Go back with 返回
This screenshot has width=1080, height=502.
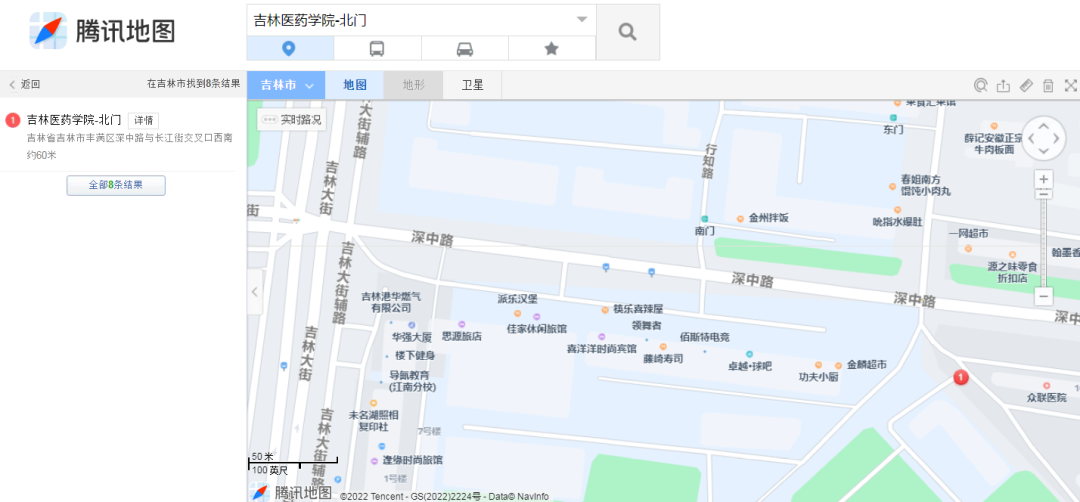[25, 85]
